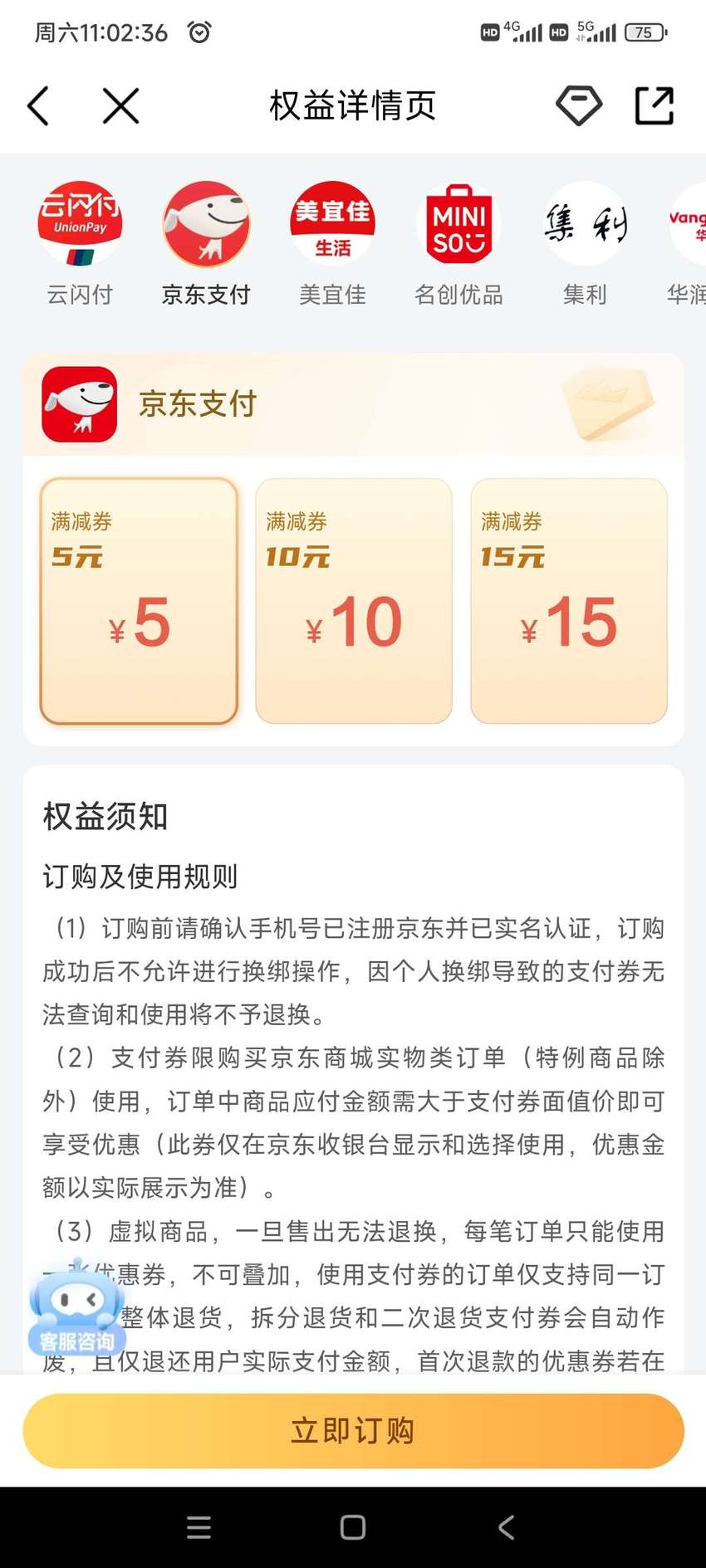Select the 京东支付 merchant tab
Image resolution: width=706 pixels, height=1568 pixels.
click(x=206, y=244)
